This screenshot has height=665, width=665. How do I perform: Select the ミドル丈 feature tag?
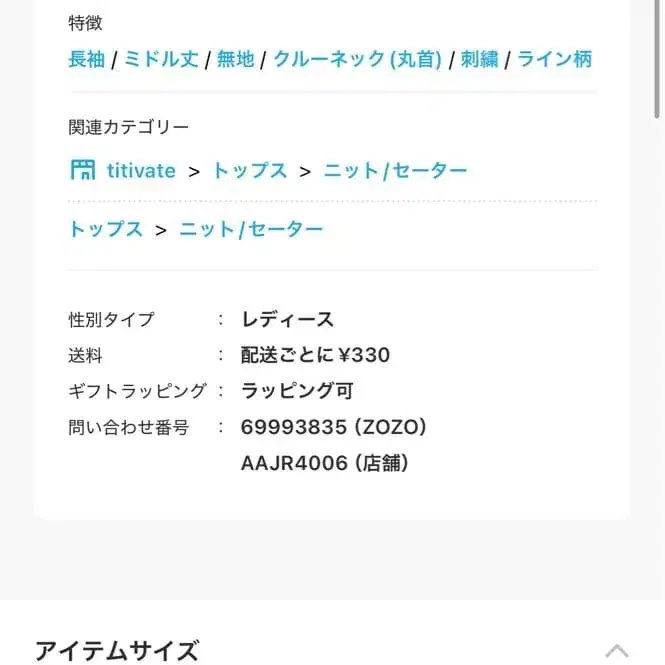(161, 59)
